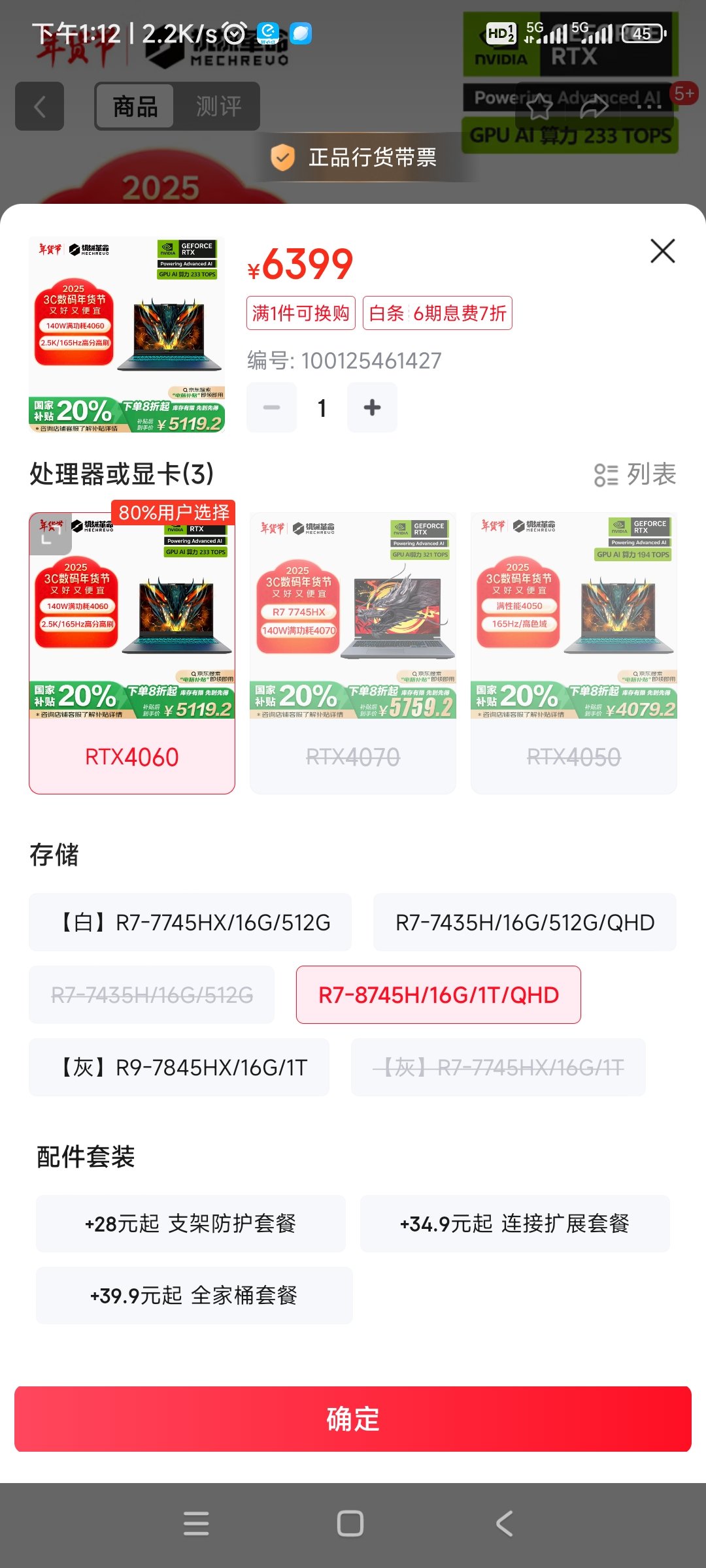
Task: Go to the system home screen
Action: point(350,1524)
